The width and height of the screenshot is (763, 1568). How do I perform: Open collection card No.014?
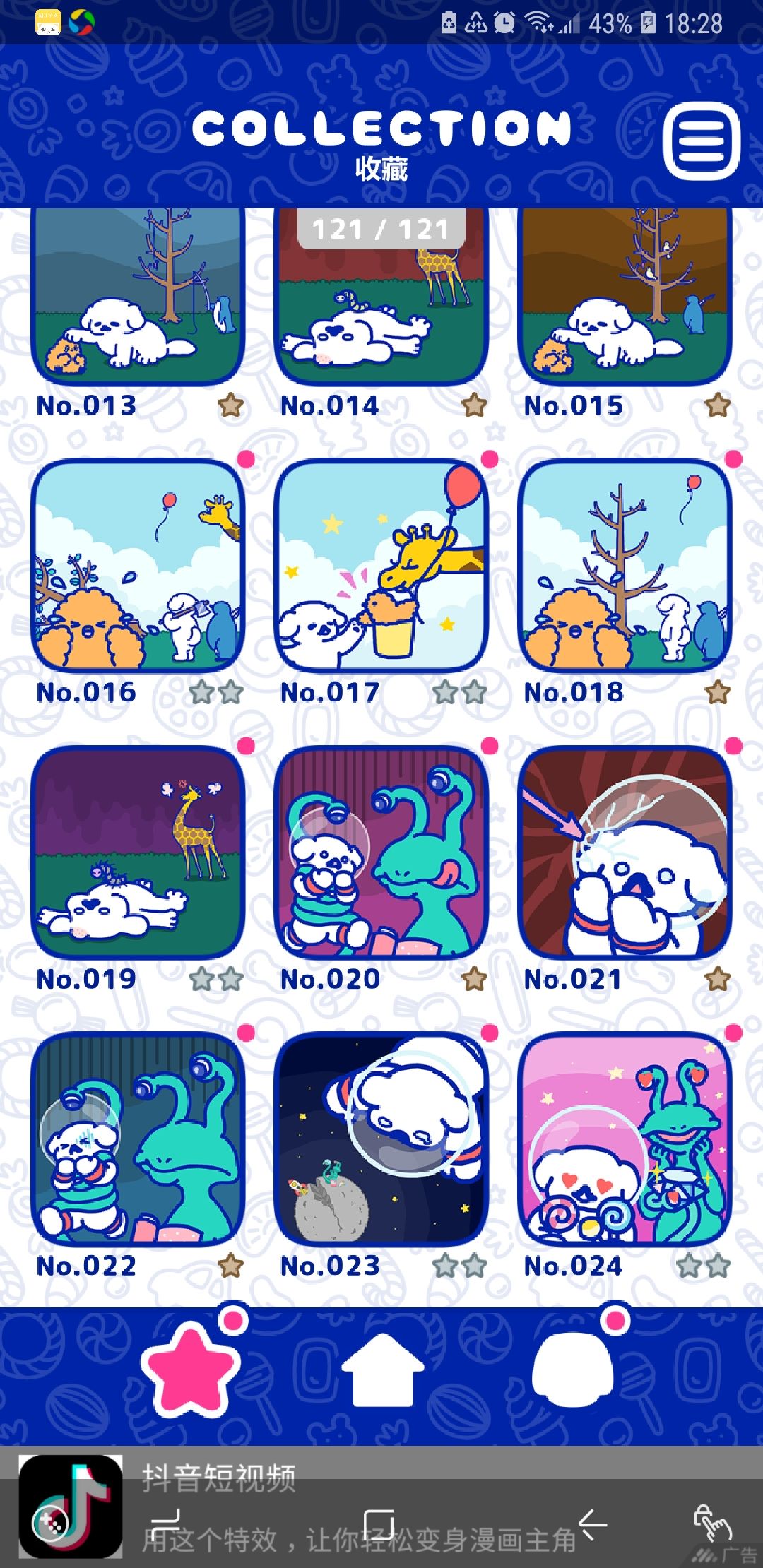(381, 297)
